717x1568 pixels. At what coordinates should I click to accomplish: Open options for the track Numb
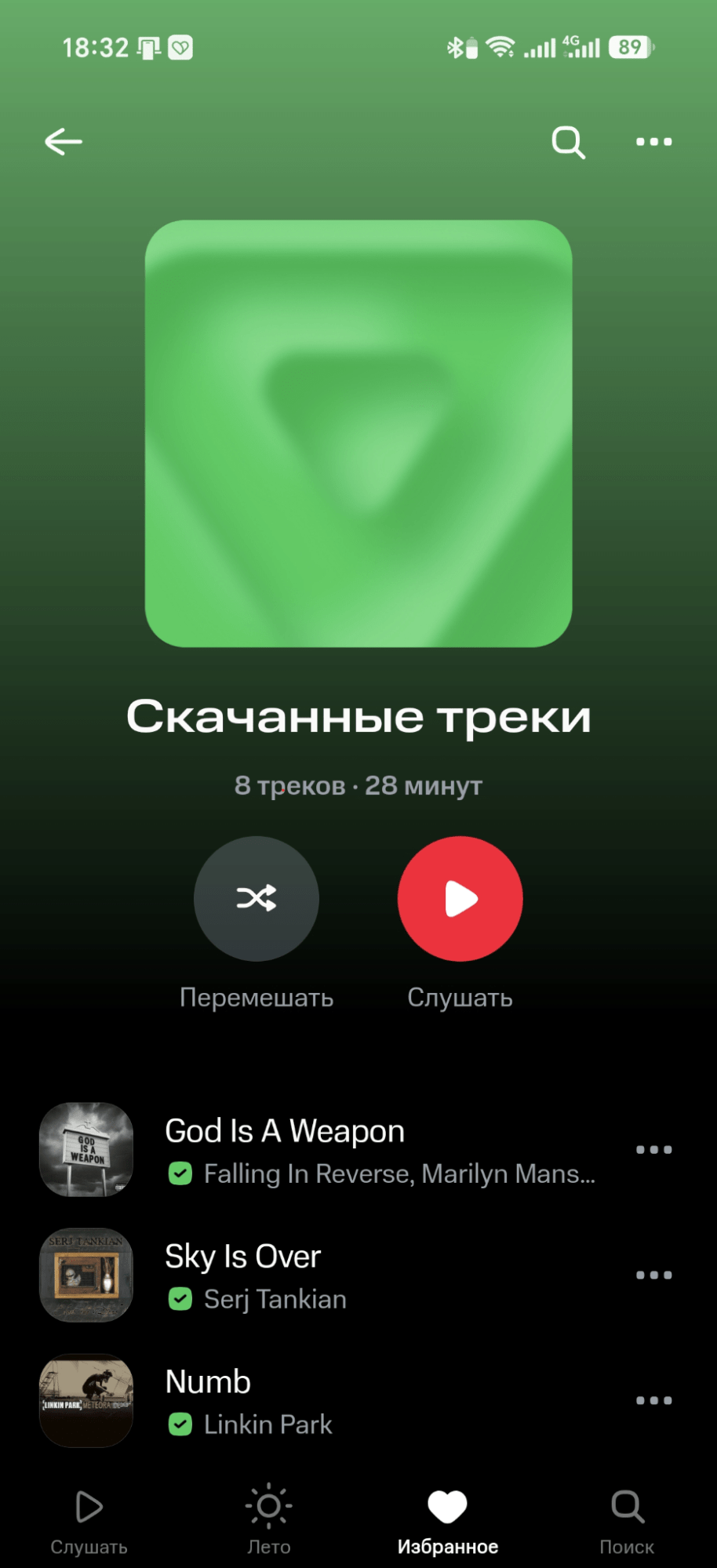click(653, 1401)
